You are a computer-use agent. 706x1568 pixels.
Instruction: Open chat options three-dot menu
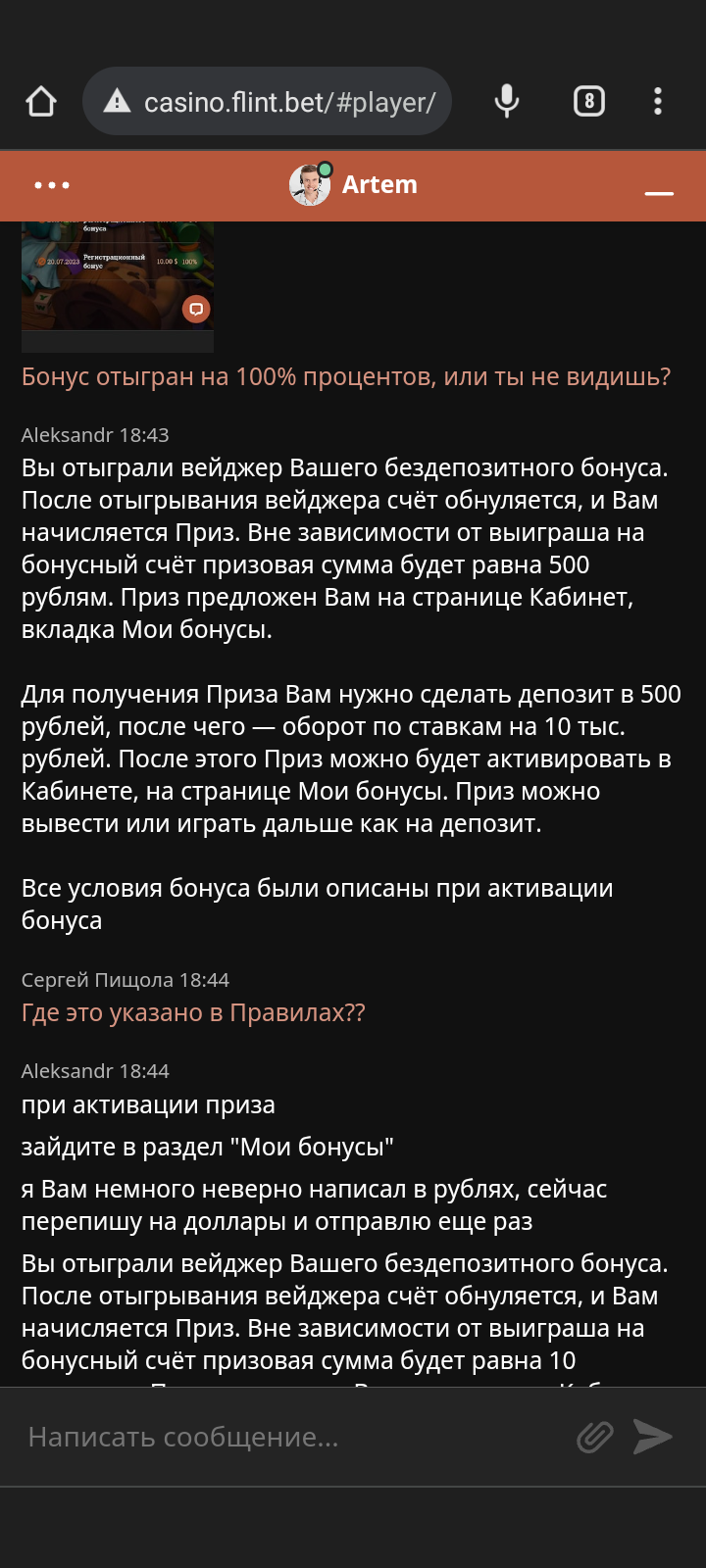52,185
